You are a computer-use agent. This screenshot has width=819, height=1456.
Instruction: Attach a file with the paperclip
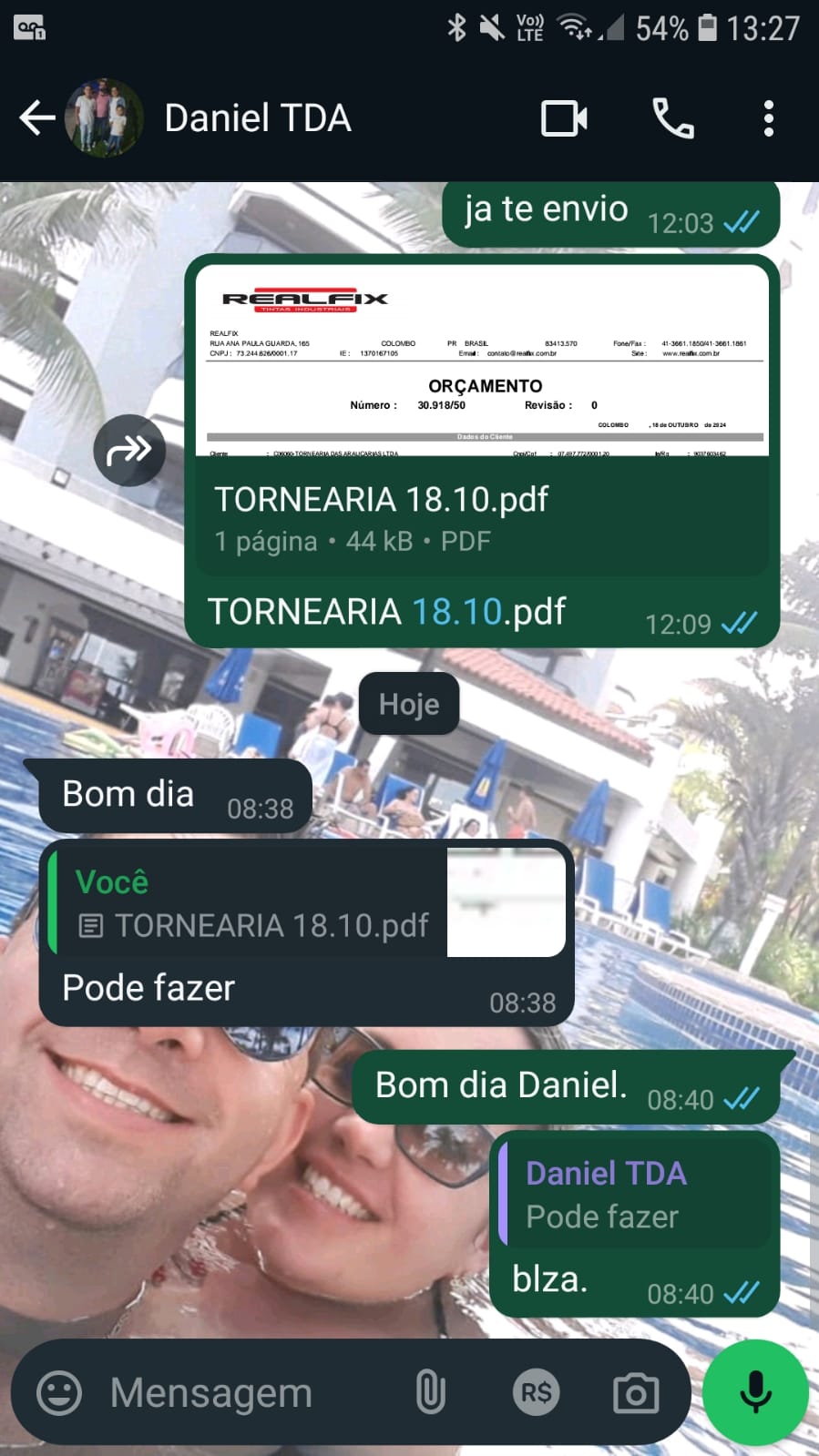(430, 1393)
